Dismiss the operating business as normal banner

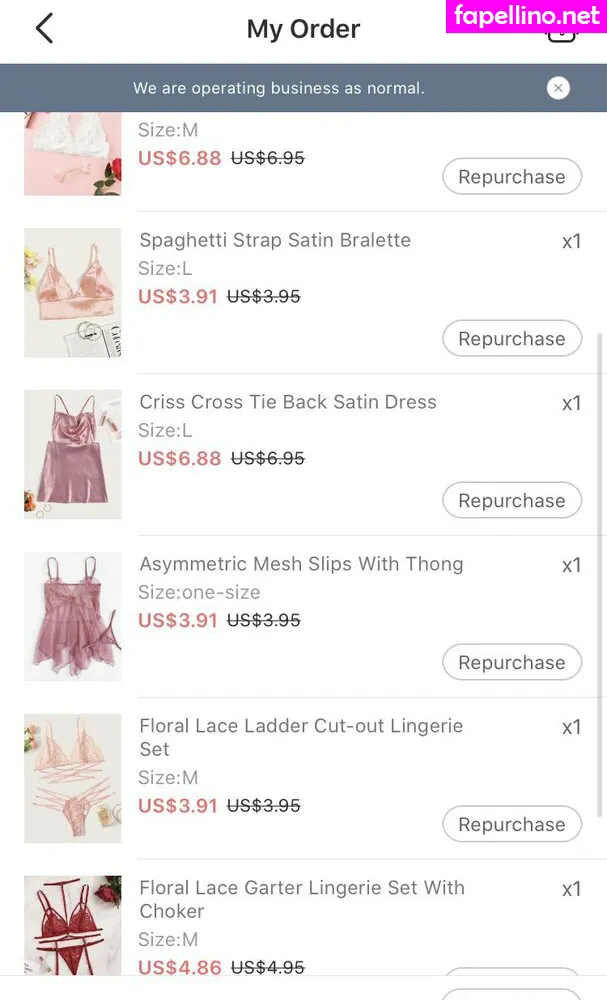pos(559,88)
